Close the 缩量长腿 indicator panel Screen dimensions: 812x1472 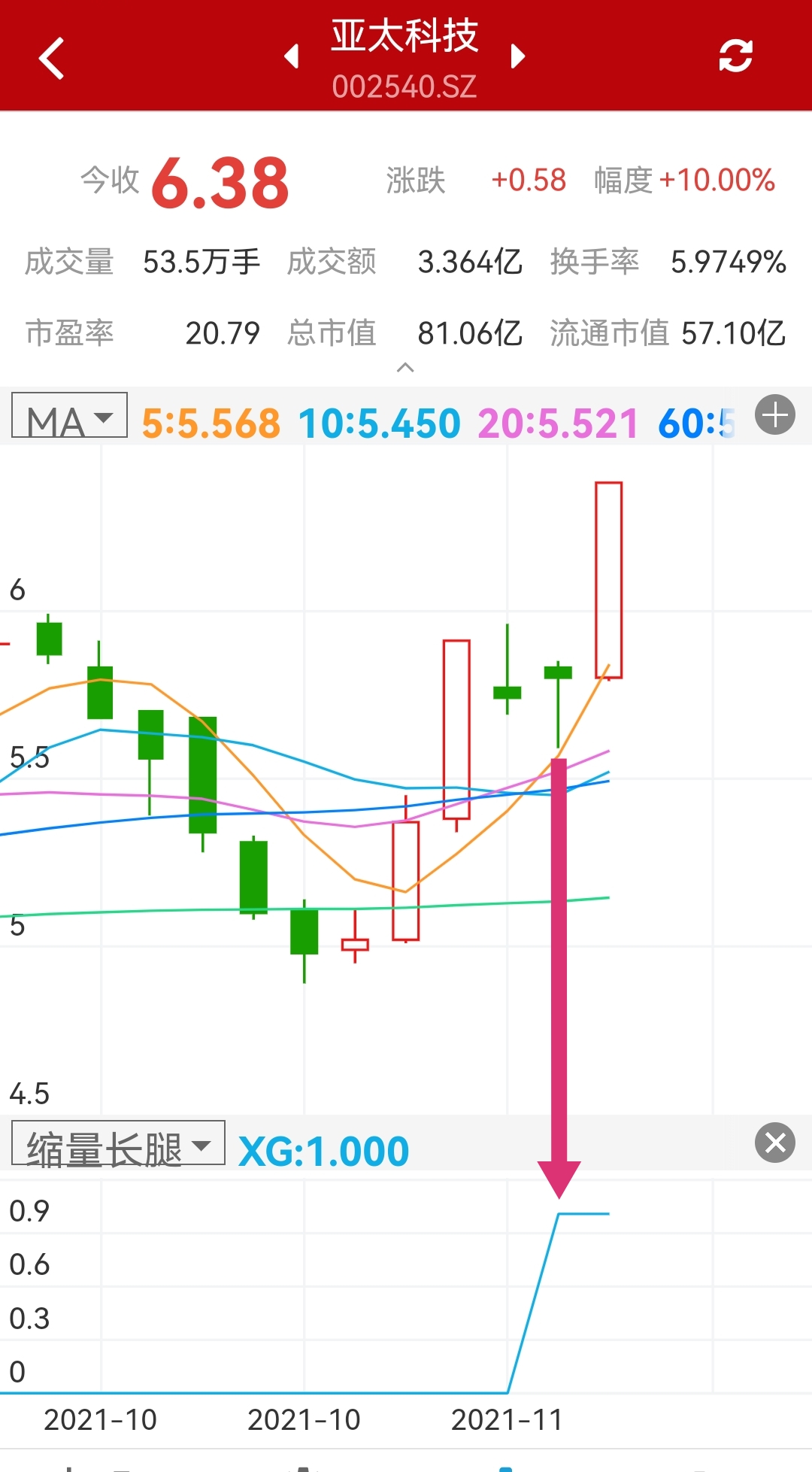tap(774, 1143)
